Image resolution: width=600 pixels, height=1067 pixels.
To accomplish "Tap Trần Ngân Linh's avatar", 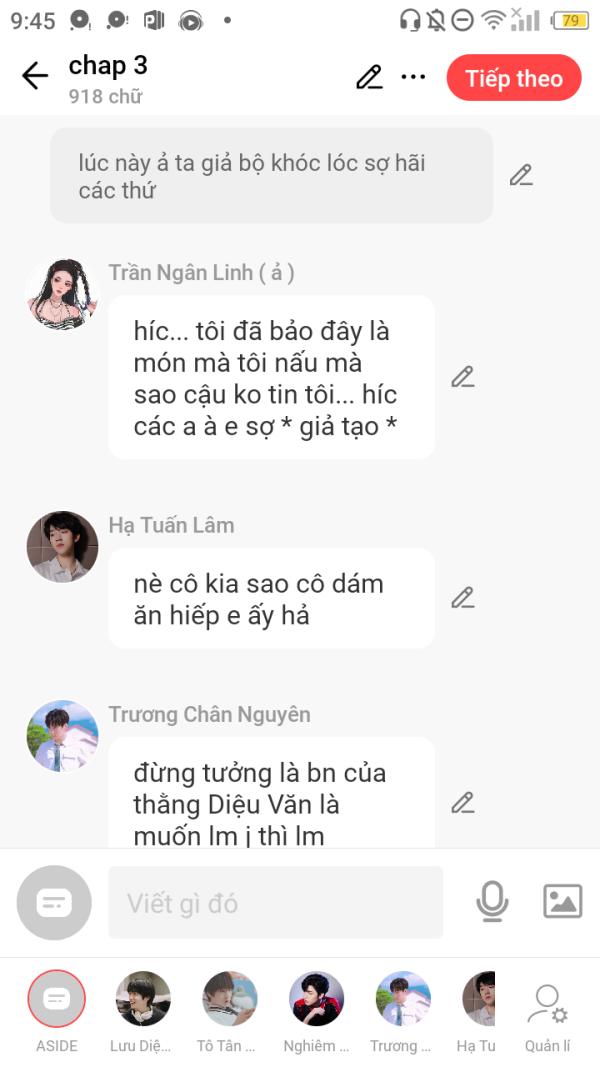I will tap(62, 294).
